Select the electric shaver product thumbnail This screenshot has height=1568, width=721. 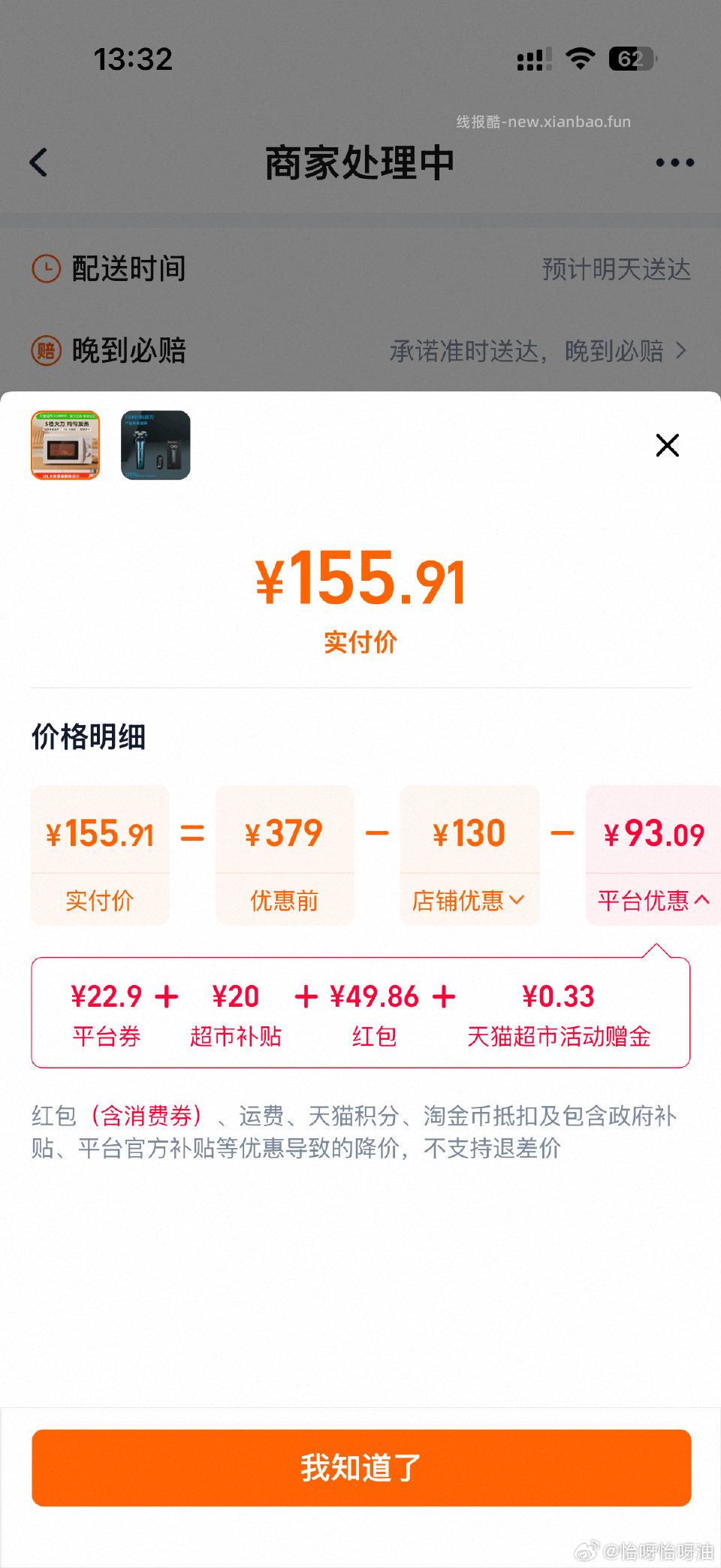pos(155,445)
